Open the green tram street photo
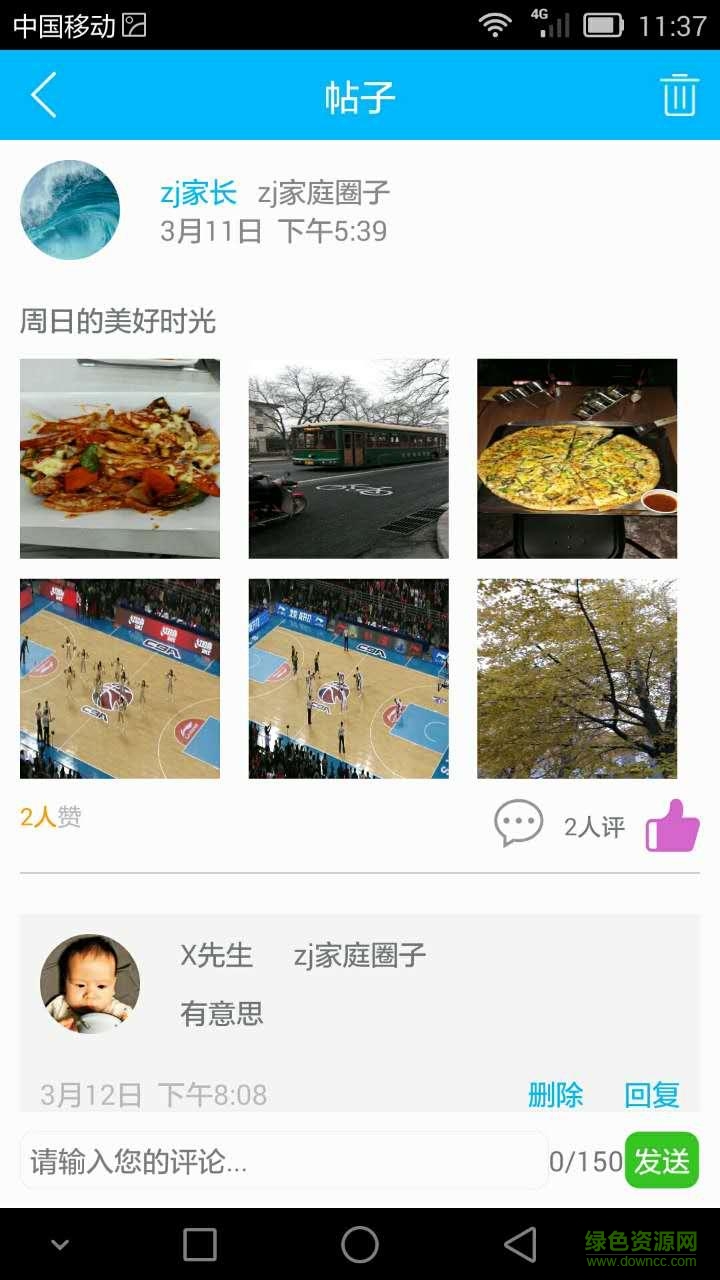Viewport: 720px width, 1280px height. tap(348, 458)
